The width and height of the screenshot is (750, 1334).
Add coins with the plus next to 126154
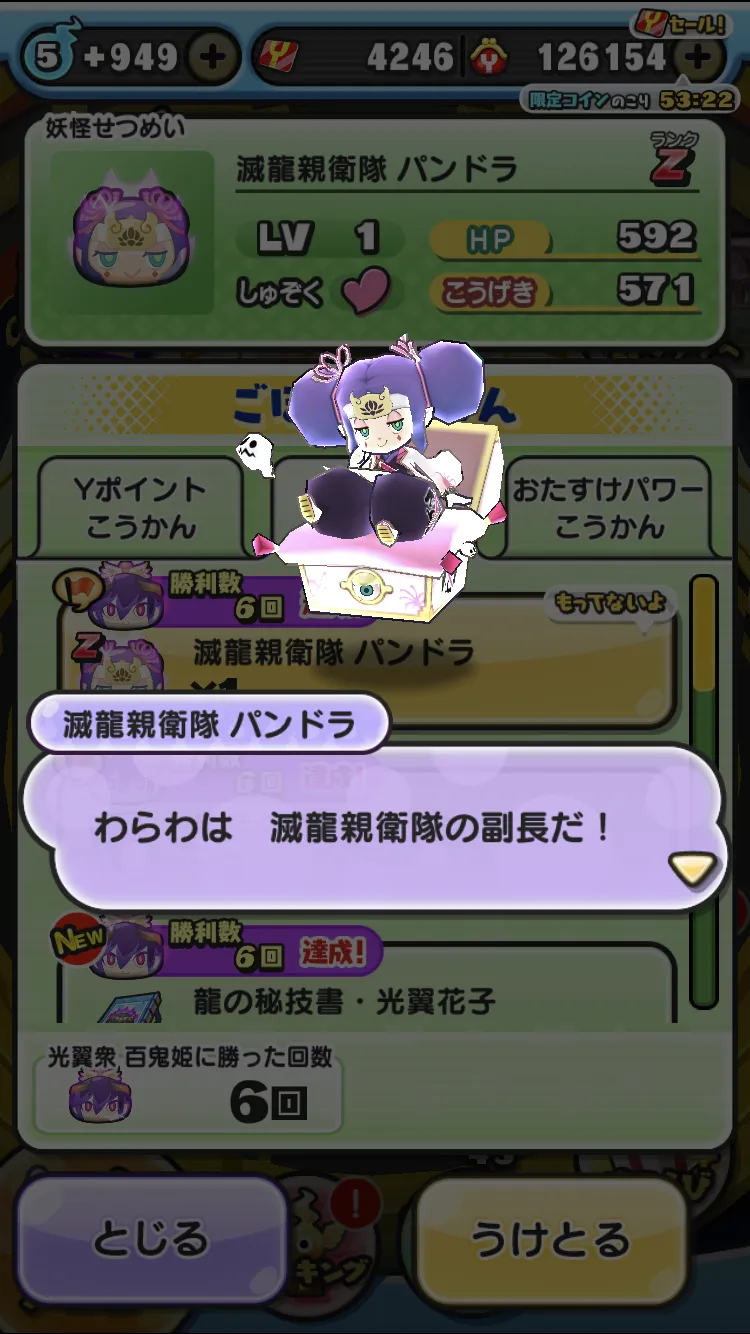(x=700, y=57)
